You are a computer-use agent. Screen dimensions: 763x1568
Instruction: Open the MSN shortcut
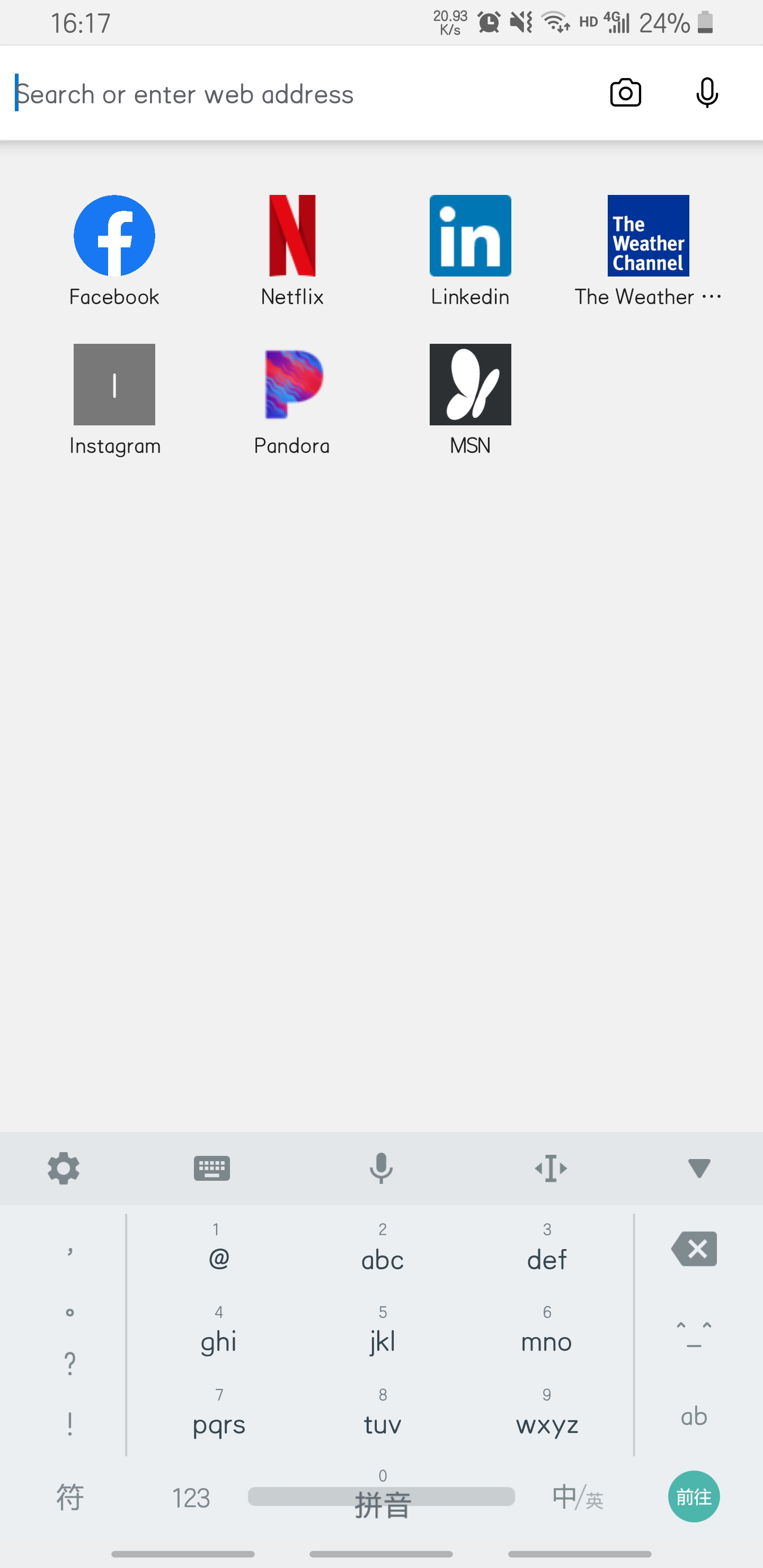click(x=470, y=400)
